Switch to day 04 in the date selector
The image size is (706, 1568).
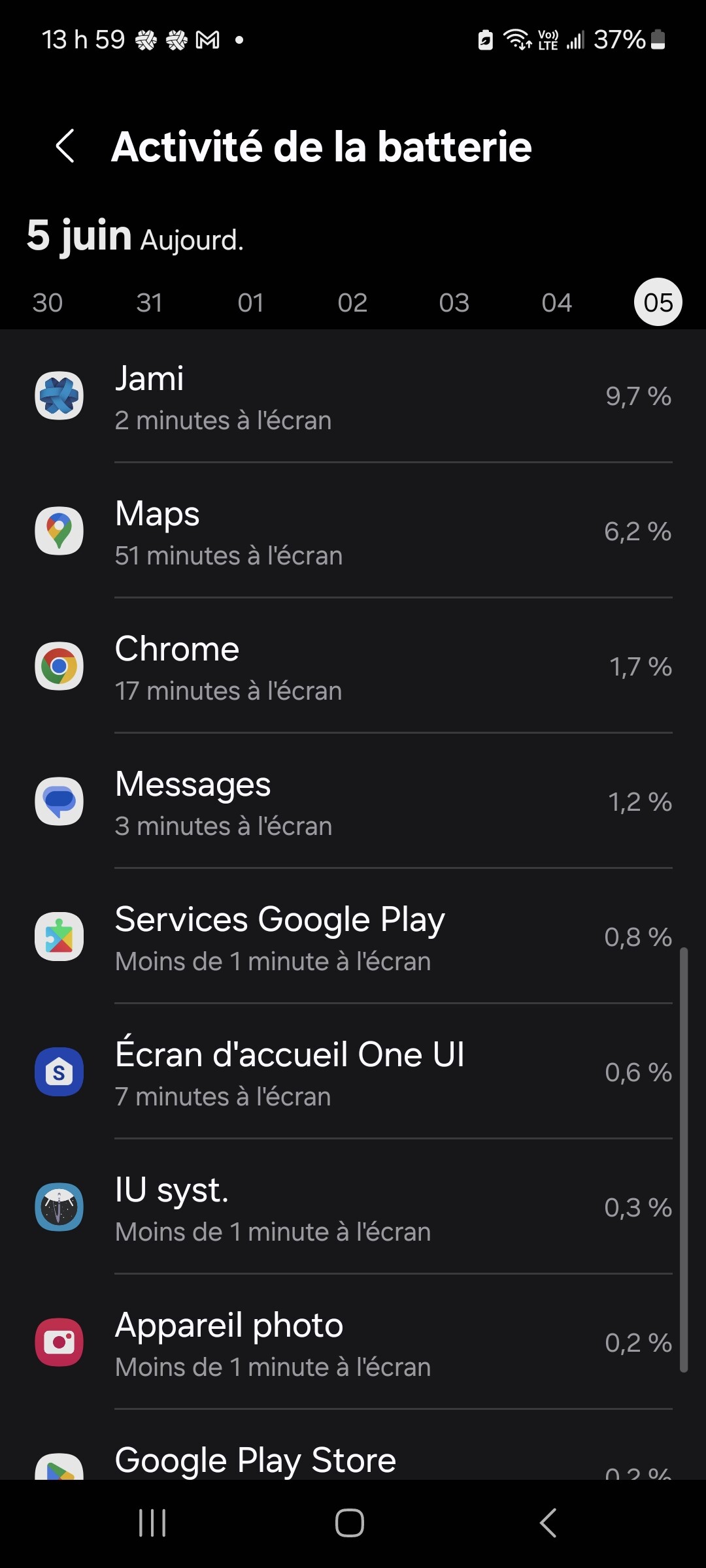(557, 302)
